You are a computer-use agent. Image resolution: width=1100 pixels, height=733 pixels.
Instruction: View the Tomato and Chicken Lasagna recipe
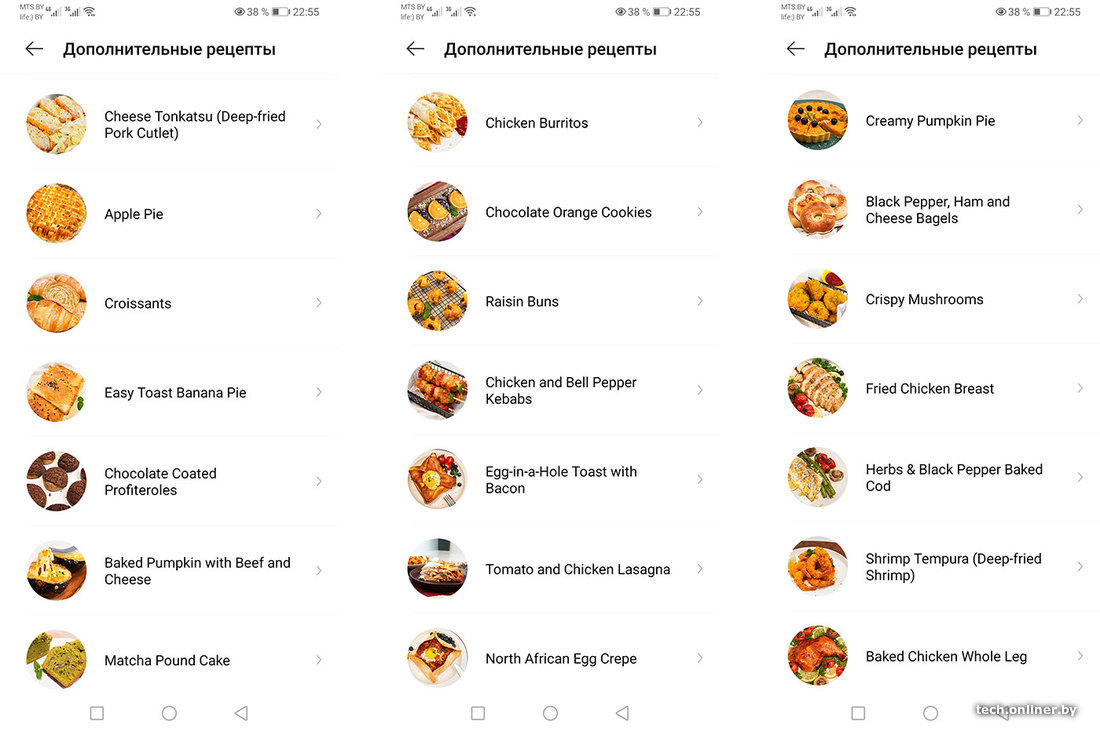[x=577, y=569]
